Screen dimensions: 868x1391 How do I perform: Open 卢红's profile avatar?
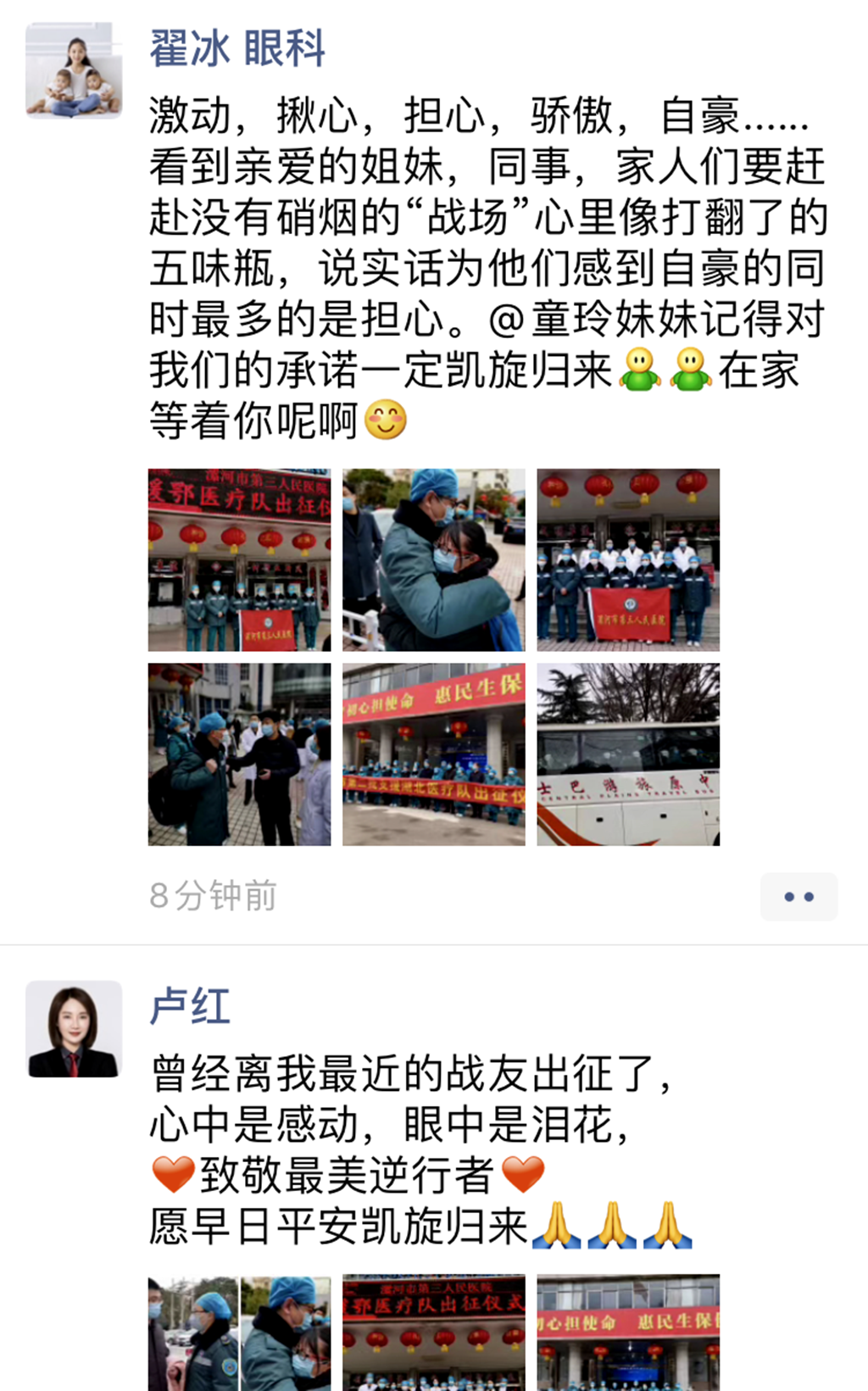coord(74,1029)
